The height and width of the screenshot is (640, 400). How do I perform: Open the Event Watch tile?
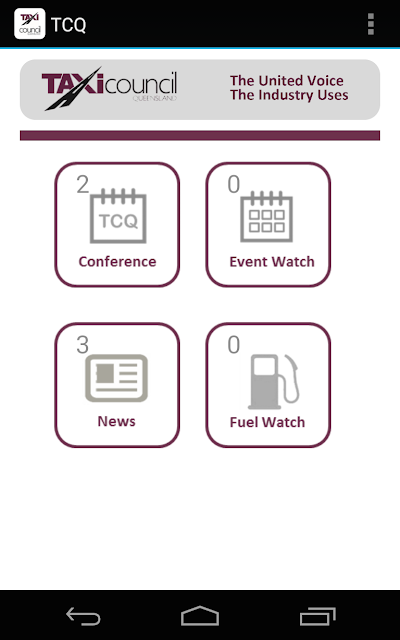point(268,224)
